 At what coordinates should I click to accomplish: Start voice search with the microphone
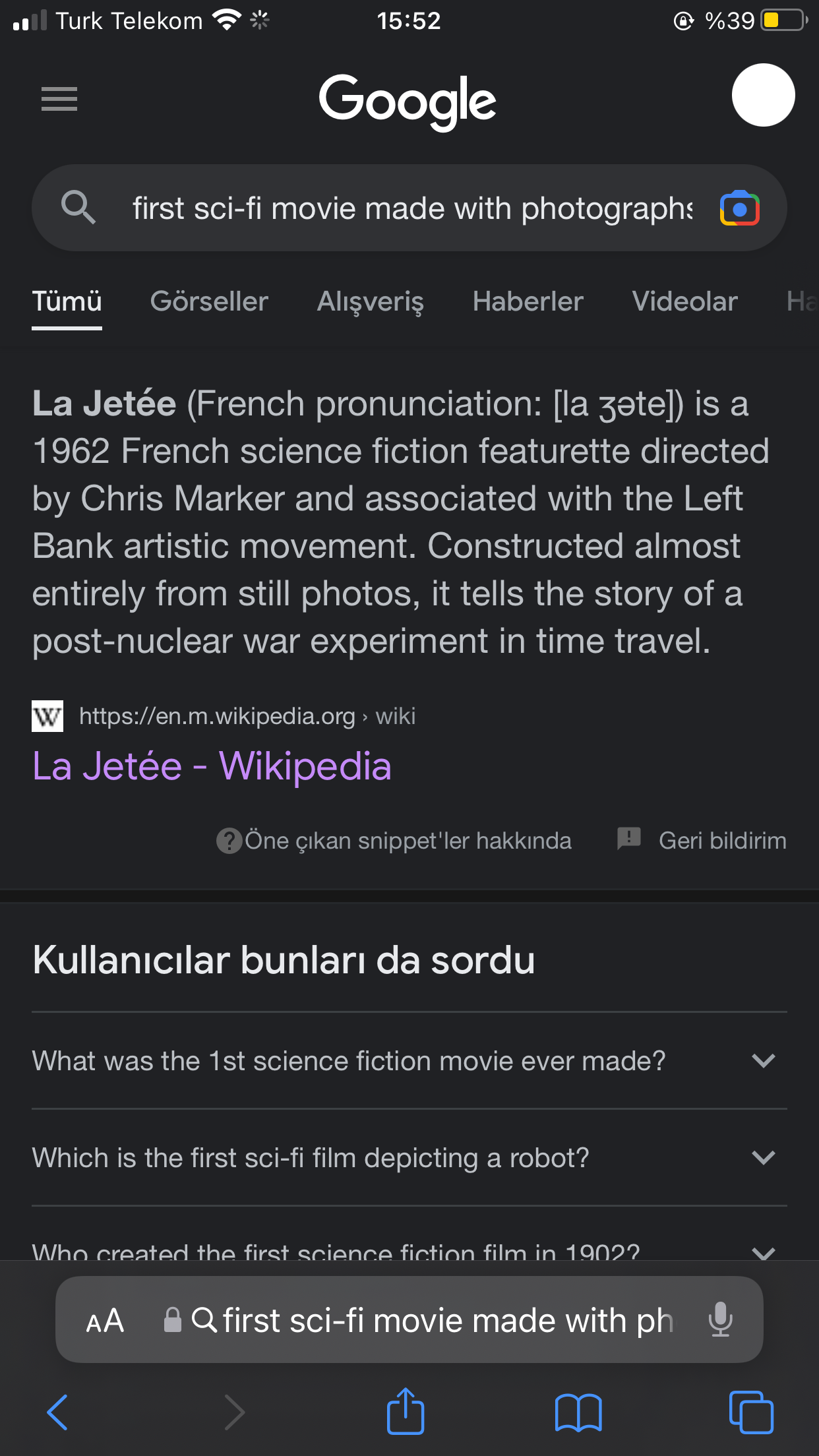[x=720, y=1319]
